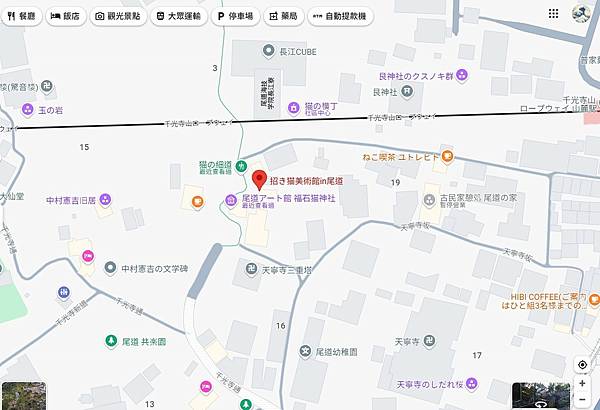Open the Street View thumbnail

coord(541,397)
